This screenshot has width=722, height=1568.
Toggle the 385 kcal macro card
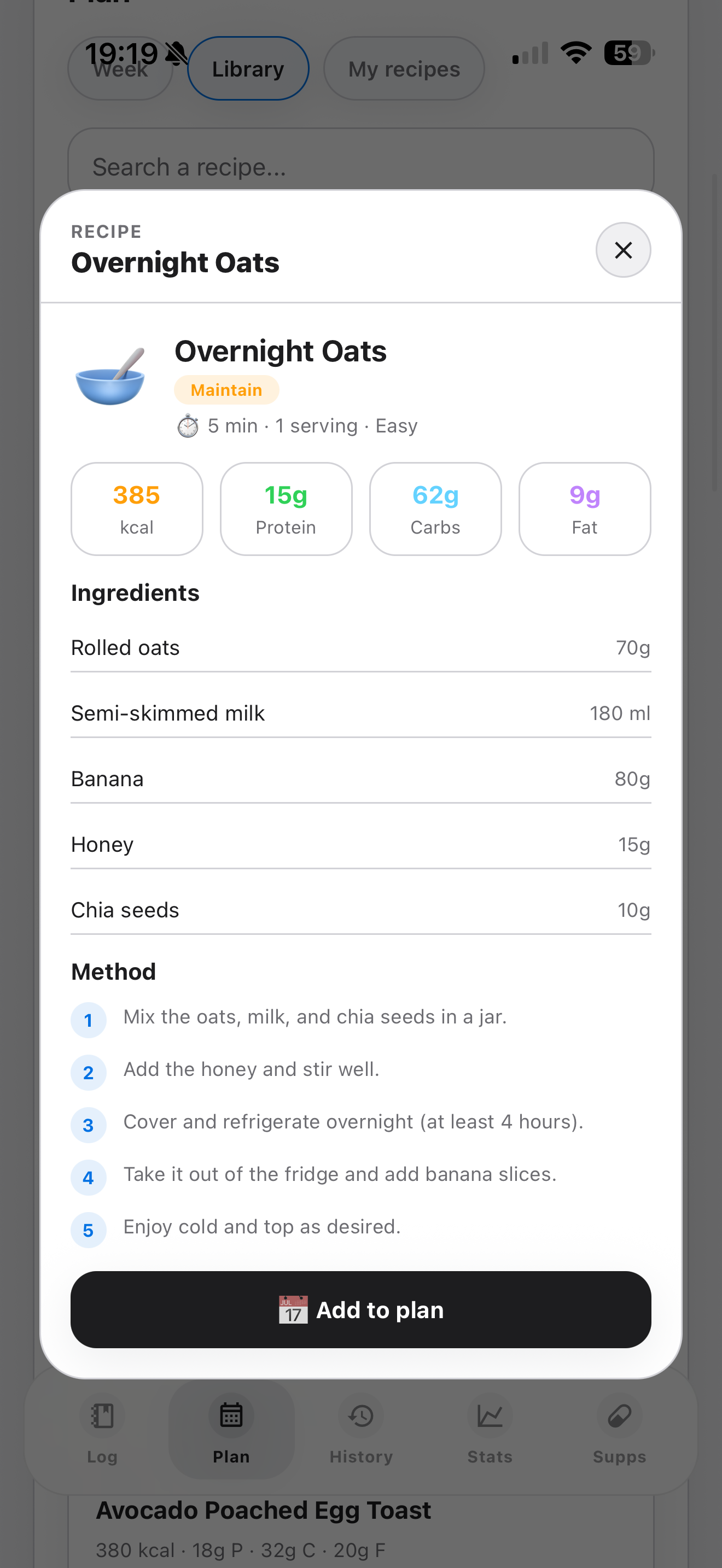(x=136, y=508)
